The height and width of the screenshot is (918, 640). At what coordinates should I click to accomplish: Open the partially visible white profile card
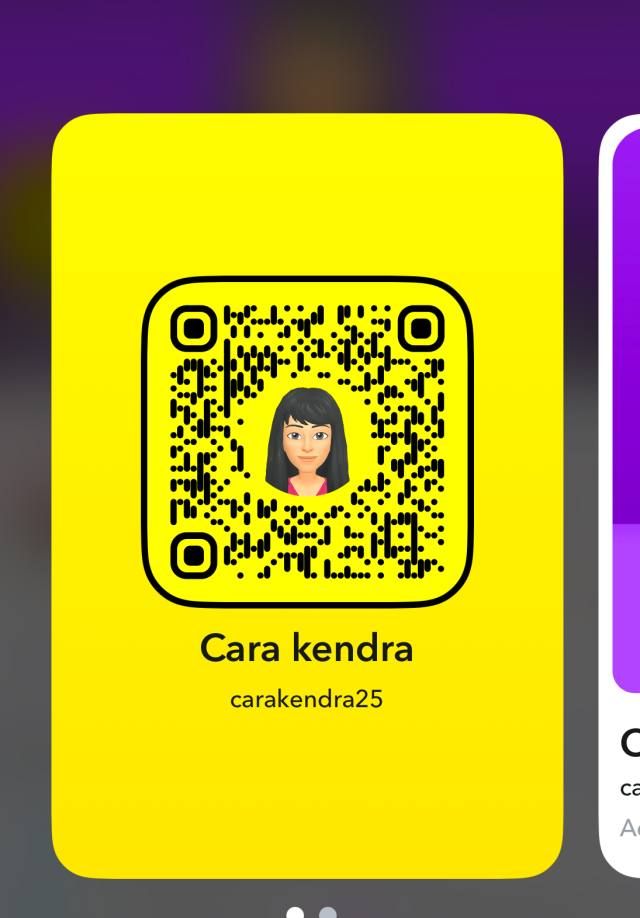(x=623, y=500)
